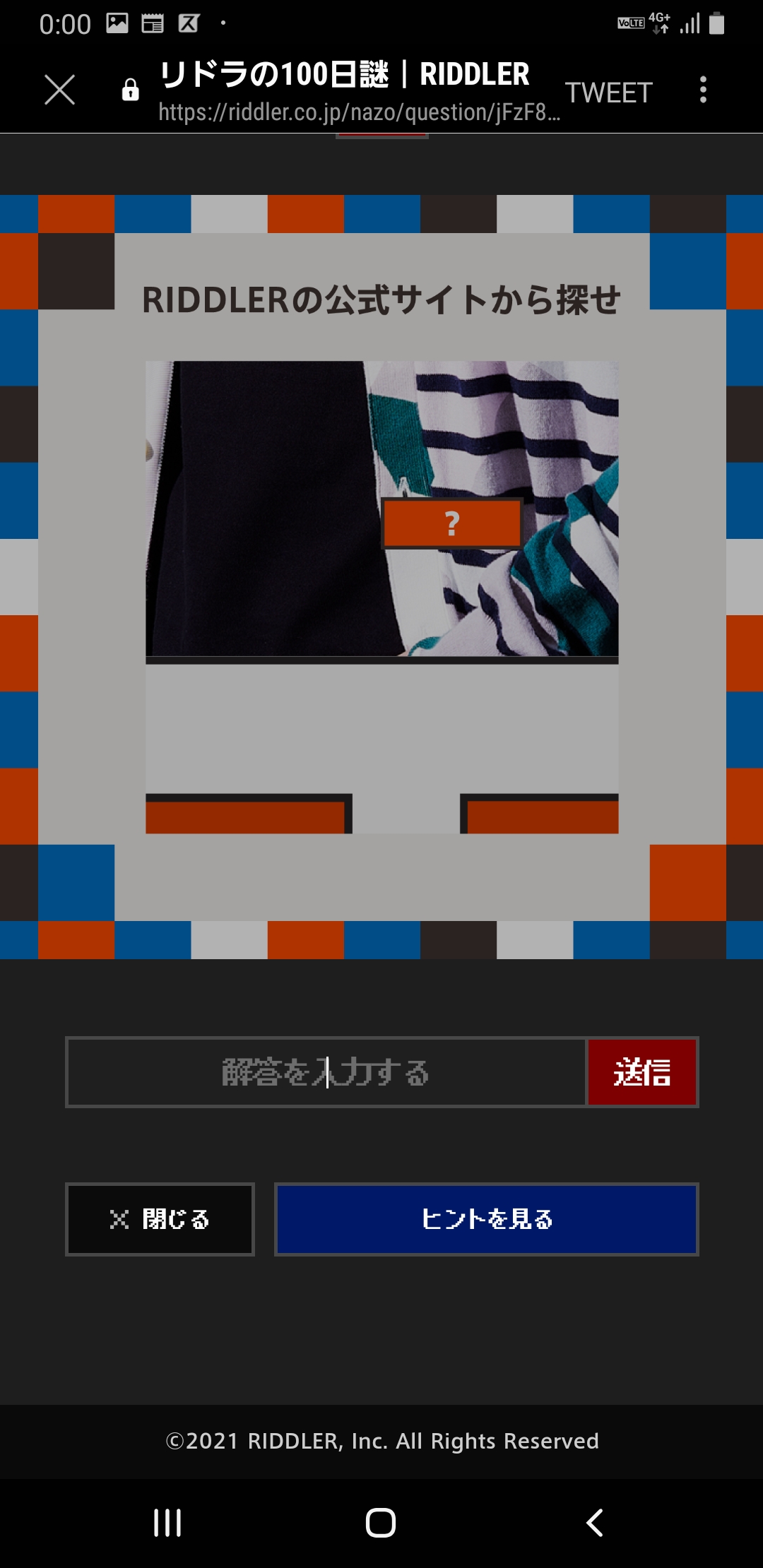Tap the TWEET action
This screenshot has height=1568, width=763.
click(608, 93)
